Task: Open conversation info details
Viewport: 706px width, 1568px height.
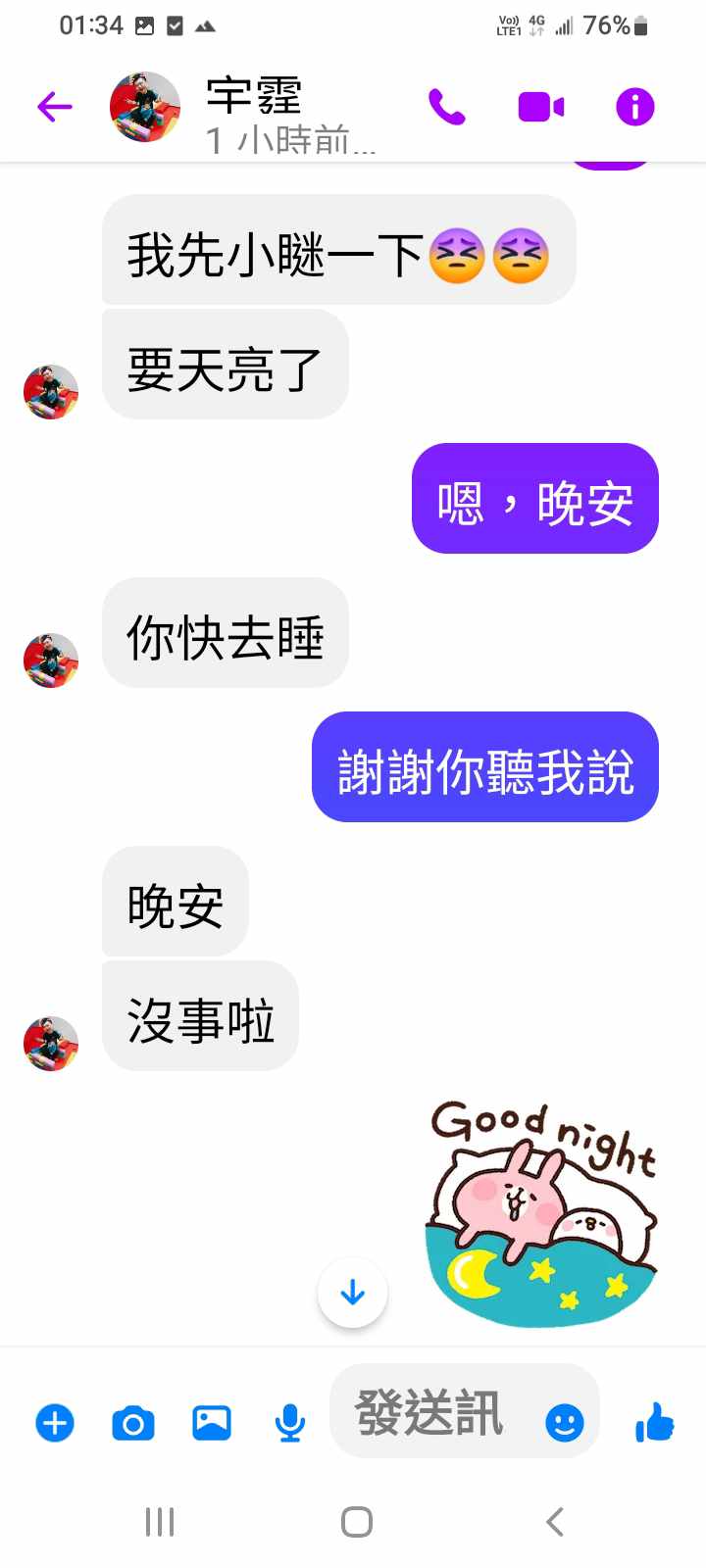Action: (634, 107)
